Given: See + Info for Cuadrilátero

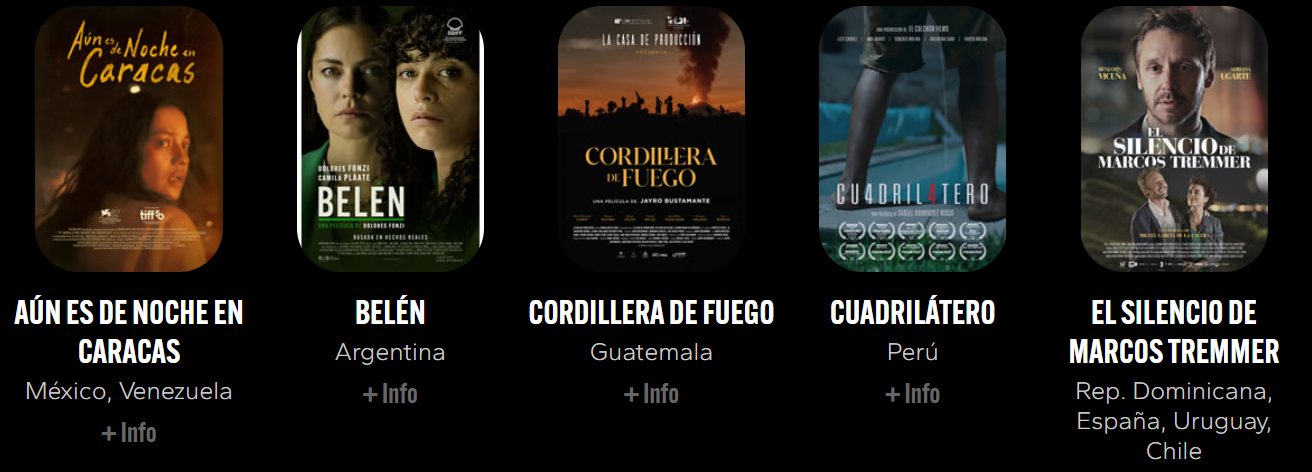Looking at the screenshot, I should [x=912, y=393].
